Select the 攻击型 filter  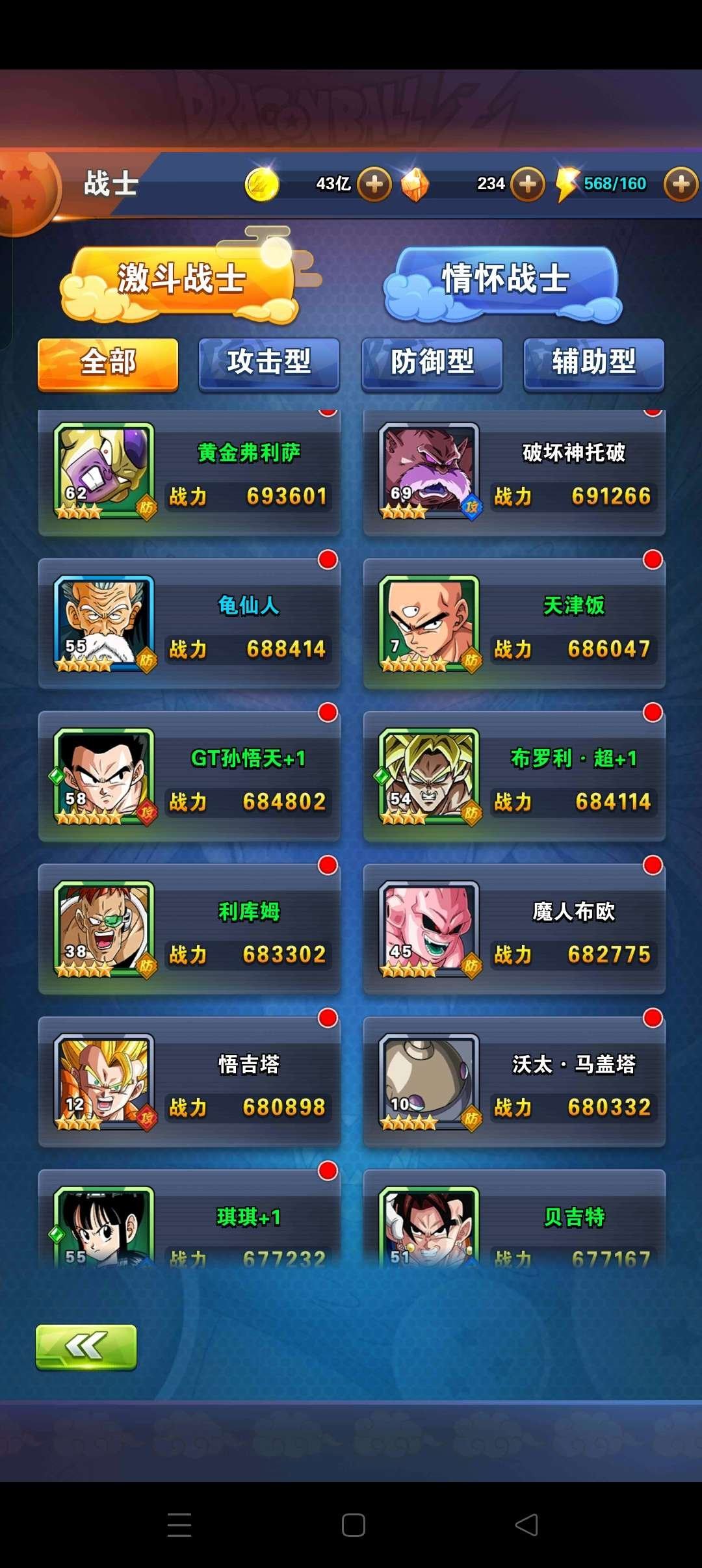[x=268, y=365]
